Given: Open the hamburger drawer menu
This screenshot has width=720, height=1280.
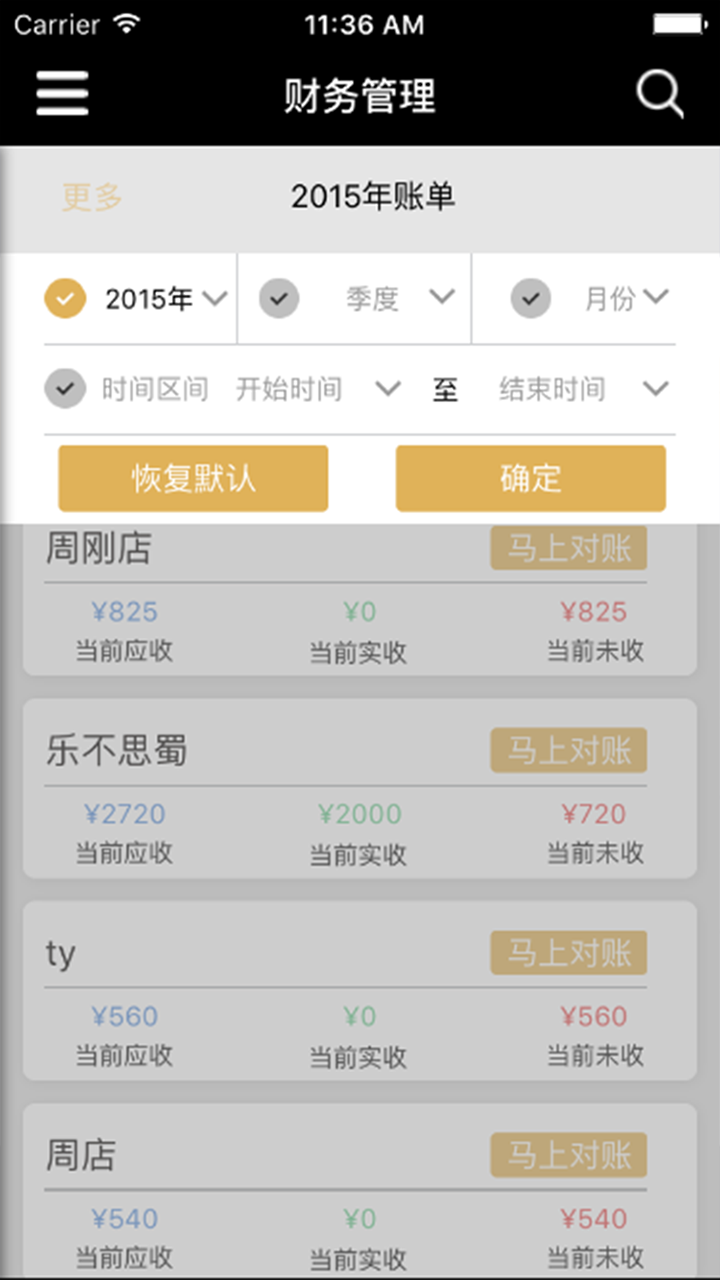Looking at the screenshot, I should tap(62, 94).
